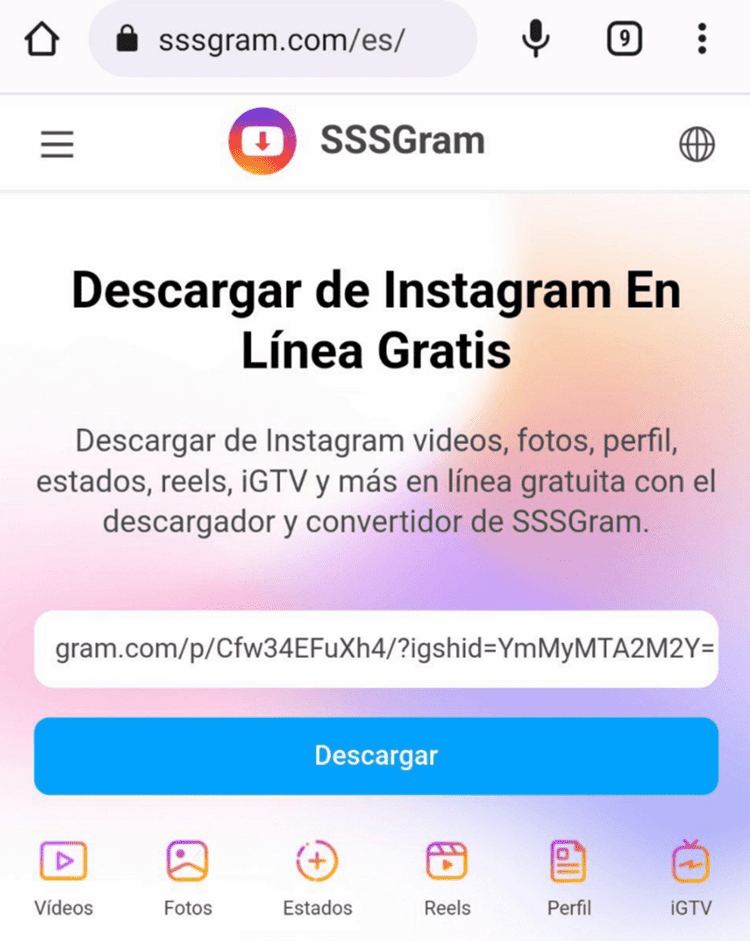Go to the browser home page
The image size is (750, 941).
[41, 40]
